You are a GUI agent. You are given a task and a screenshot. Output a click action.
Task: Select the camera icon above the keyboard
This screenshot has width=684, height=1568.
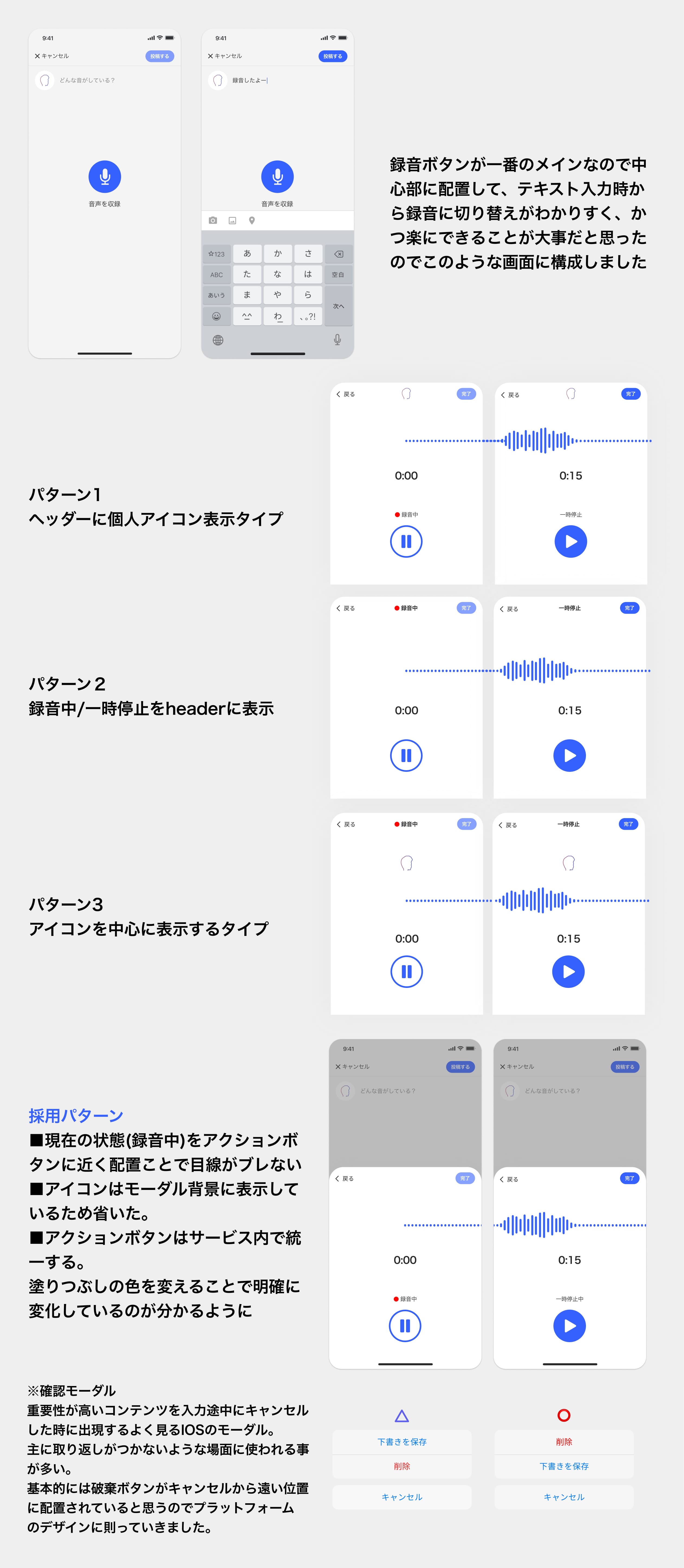point(214,220)
